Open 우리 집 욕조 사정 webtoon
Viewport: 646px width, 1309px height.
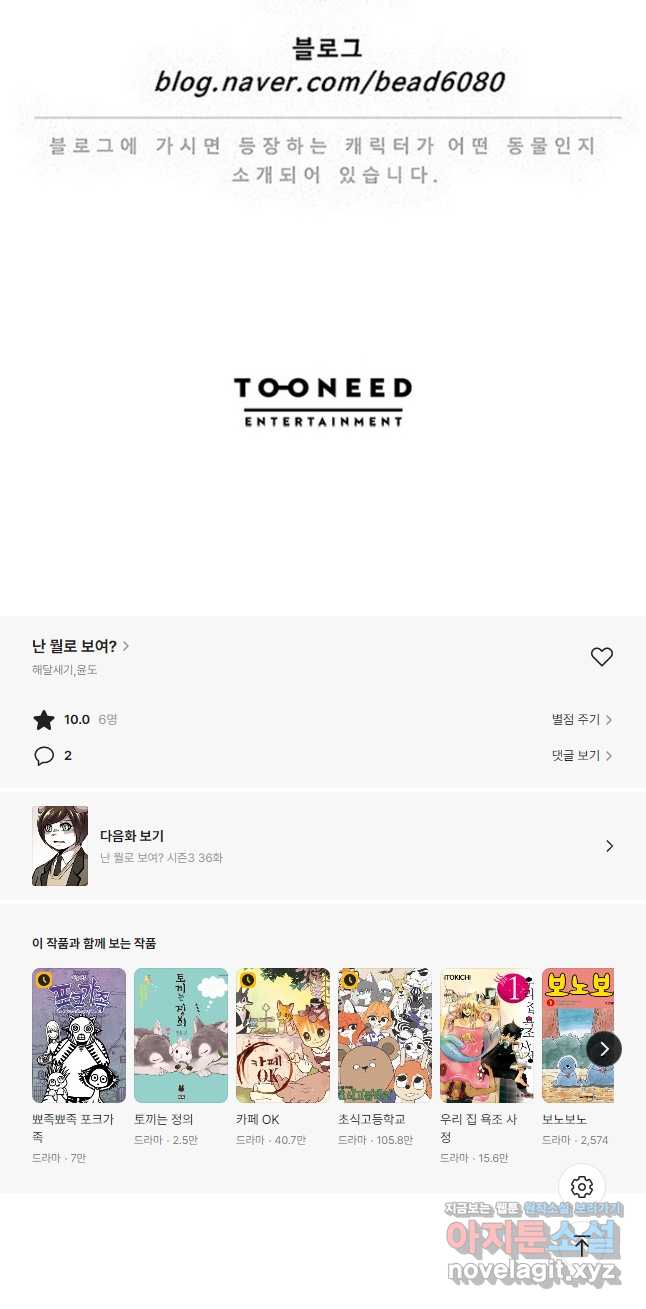tap(487, 1035)
